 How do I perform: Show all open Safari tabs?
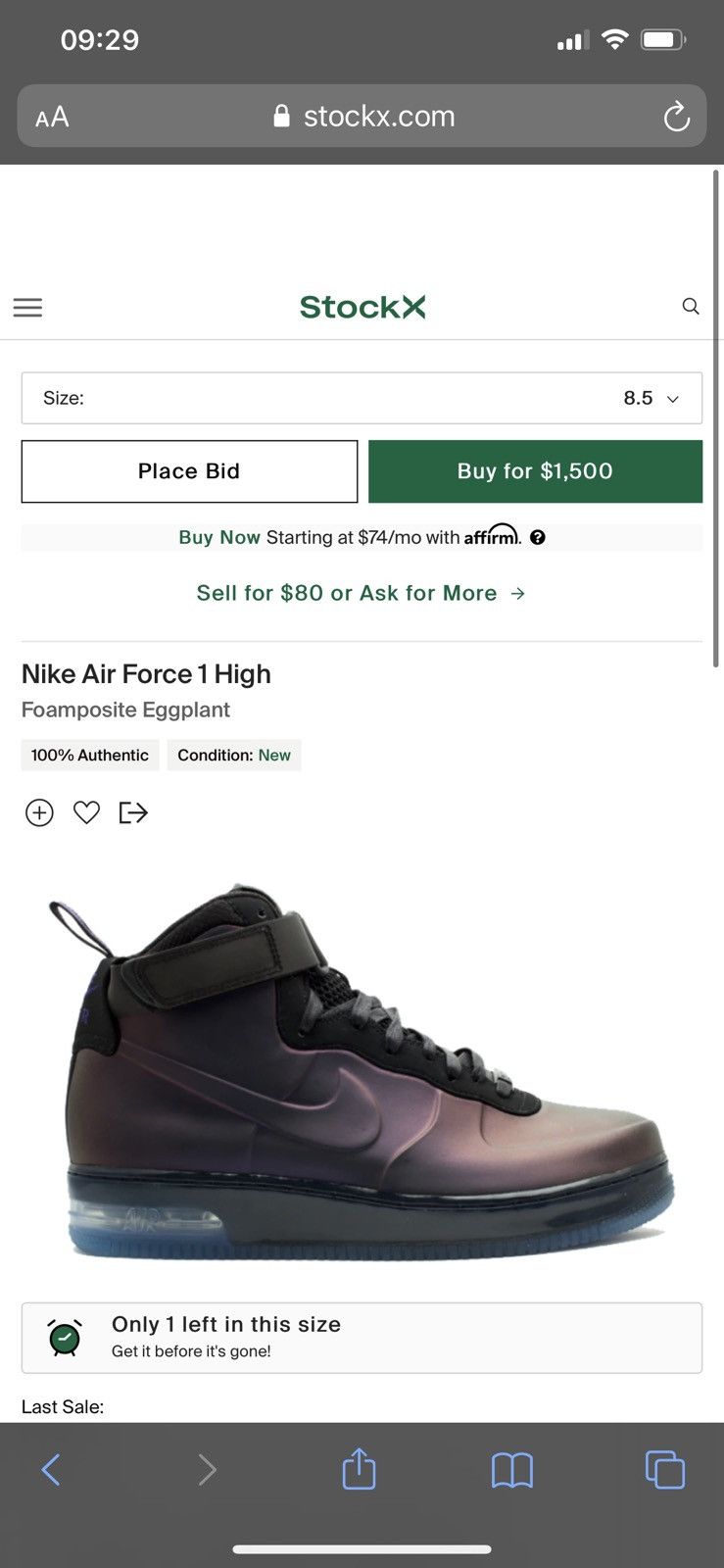(664, 1469)
